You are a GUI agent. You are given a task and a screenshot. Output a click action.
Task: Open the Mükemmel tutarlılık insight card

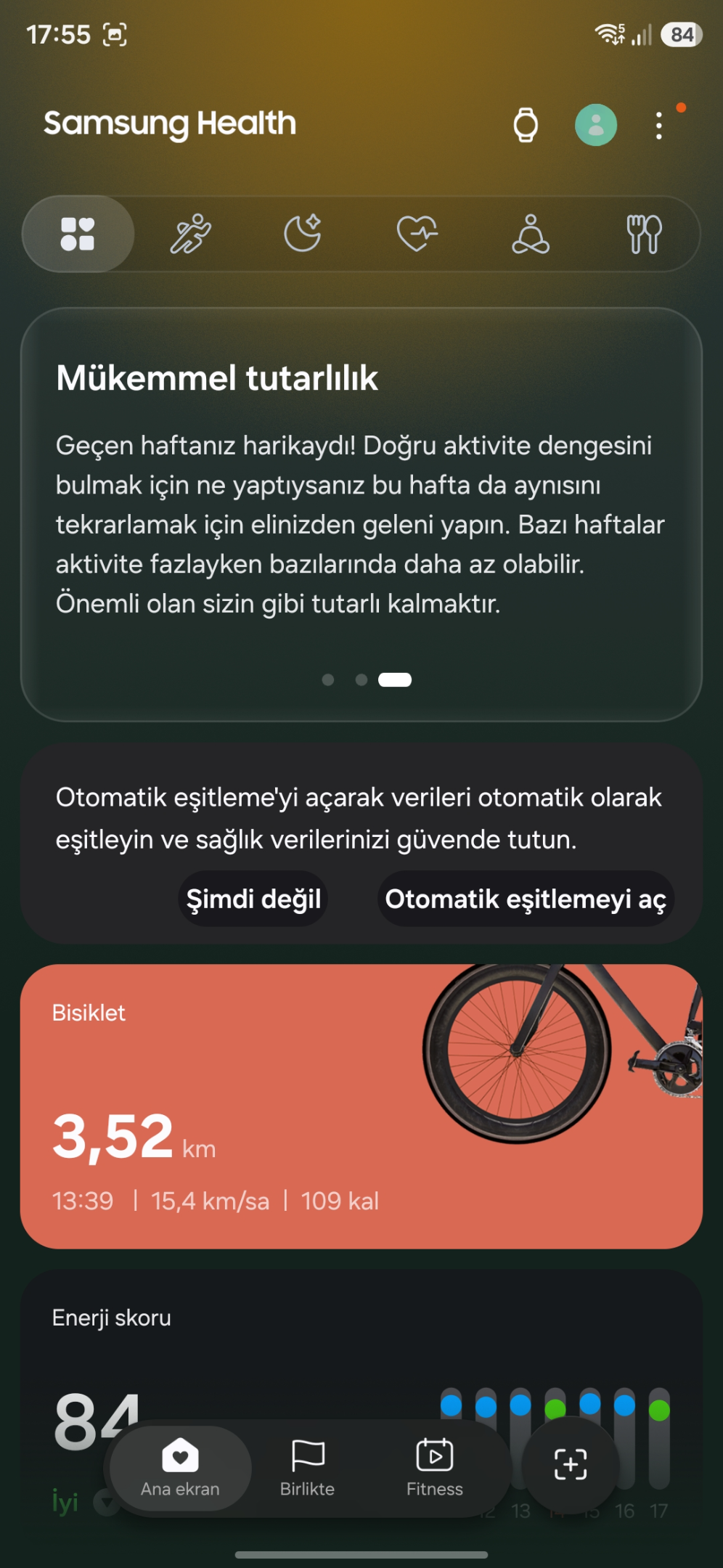[361, 515]
